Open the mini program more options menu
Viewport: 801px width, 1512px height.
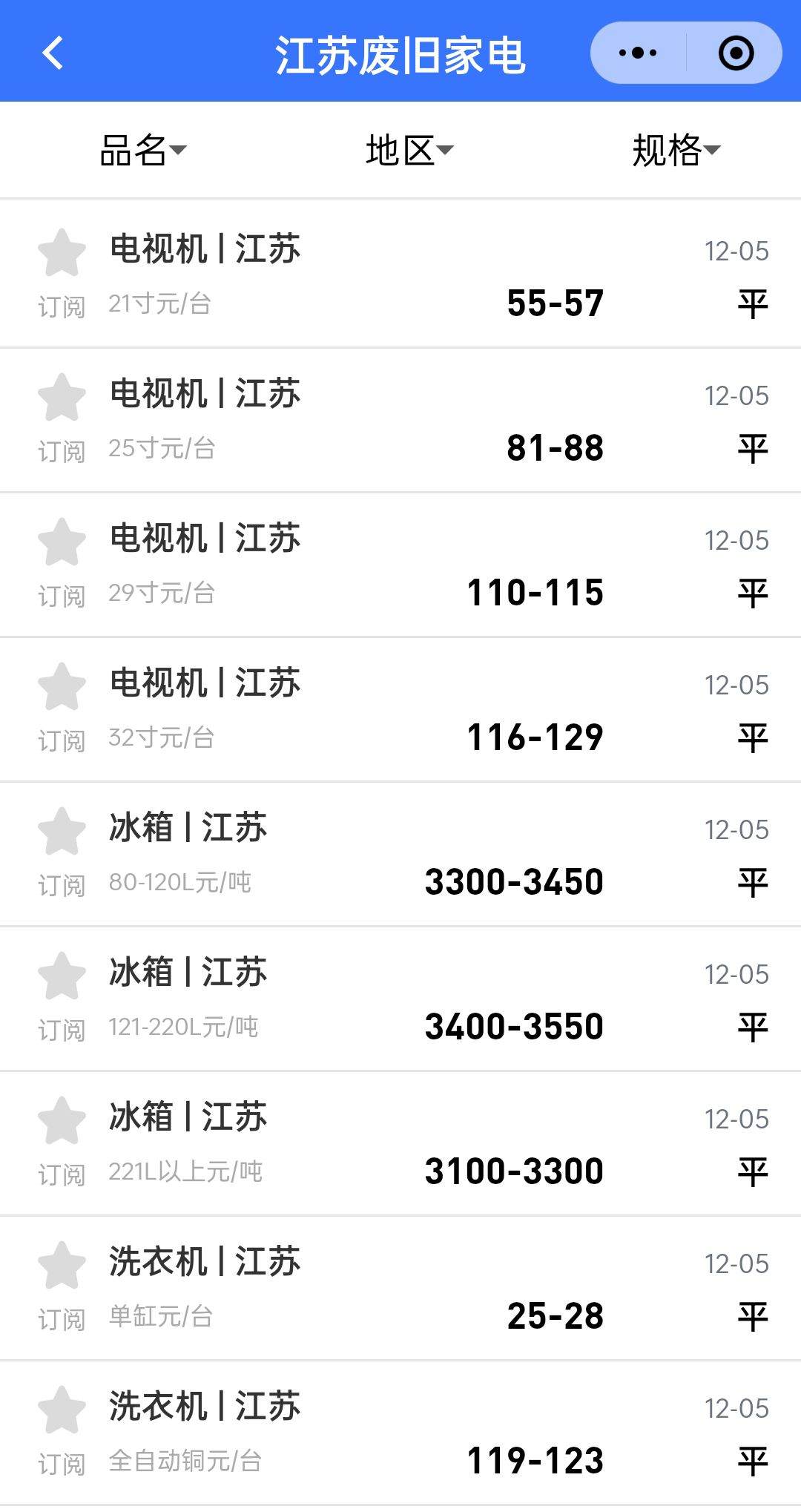[x=638, y=53]
